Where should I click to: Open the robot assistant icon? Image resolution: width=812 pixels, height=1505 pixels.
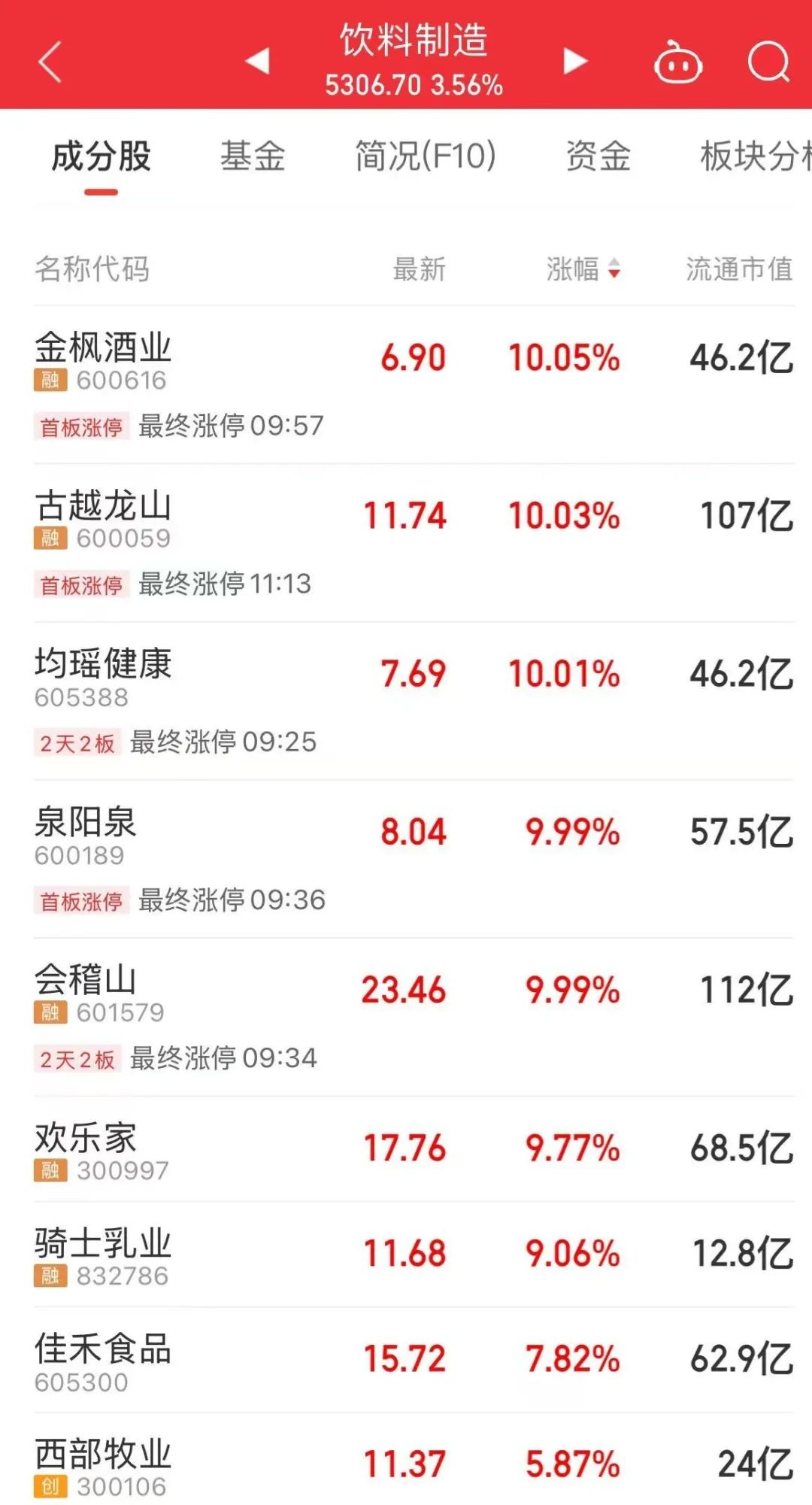tap(678, 63)
